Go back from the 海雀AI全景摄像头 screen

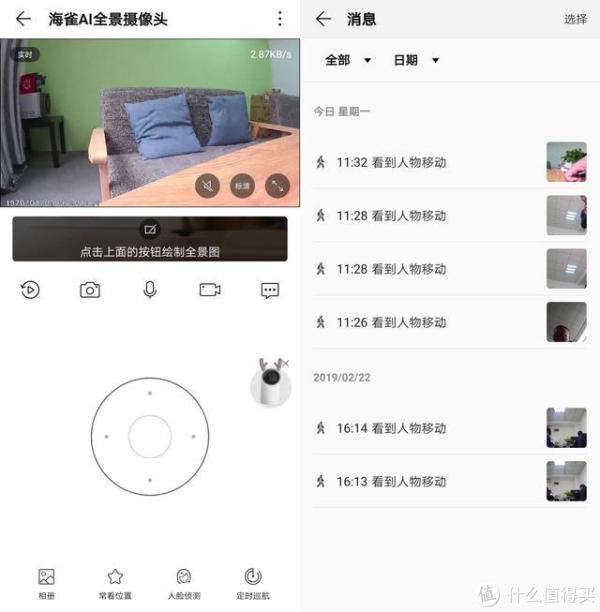point(23,19)
